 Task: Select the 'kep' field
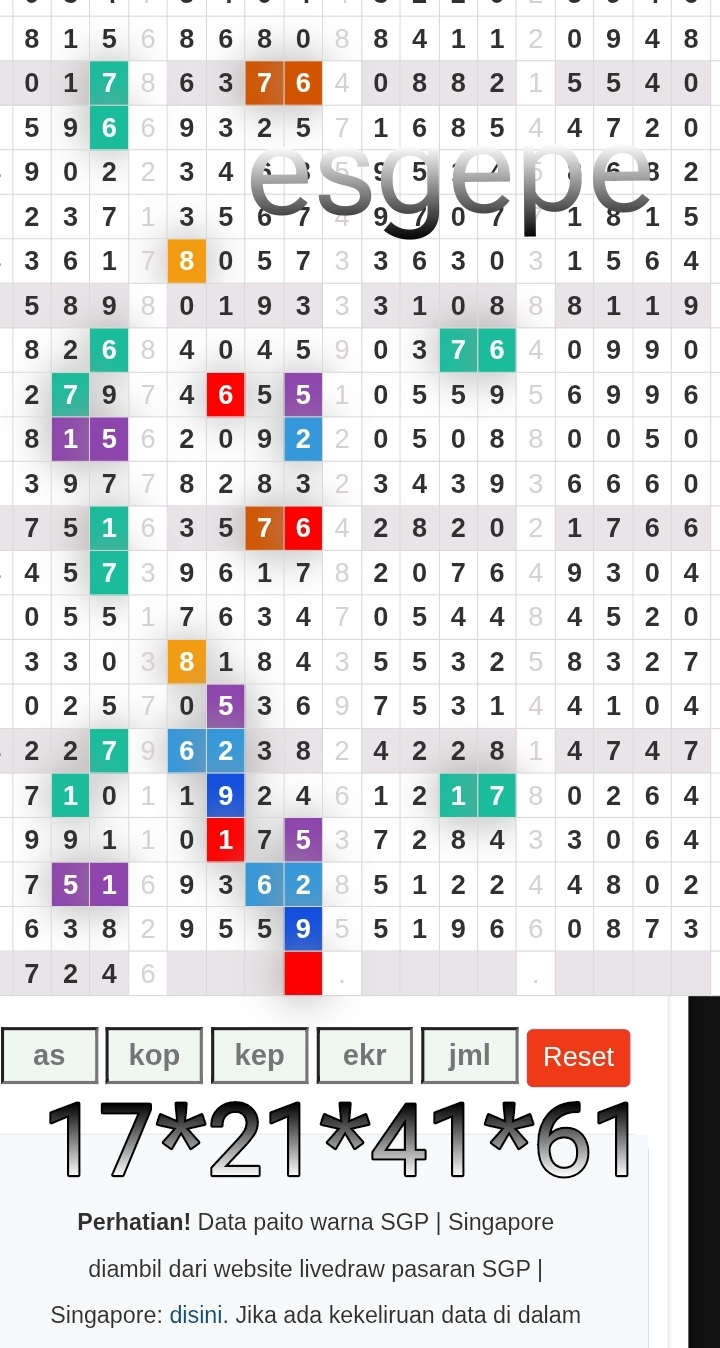point(260,1056)
